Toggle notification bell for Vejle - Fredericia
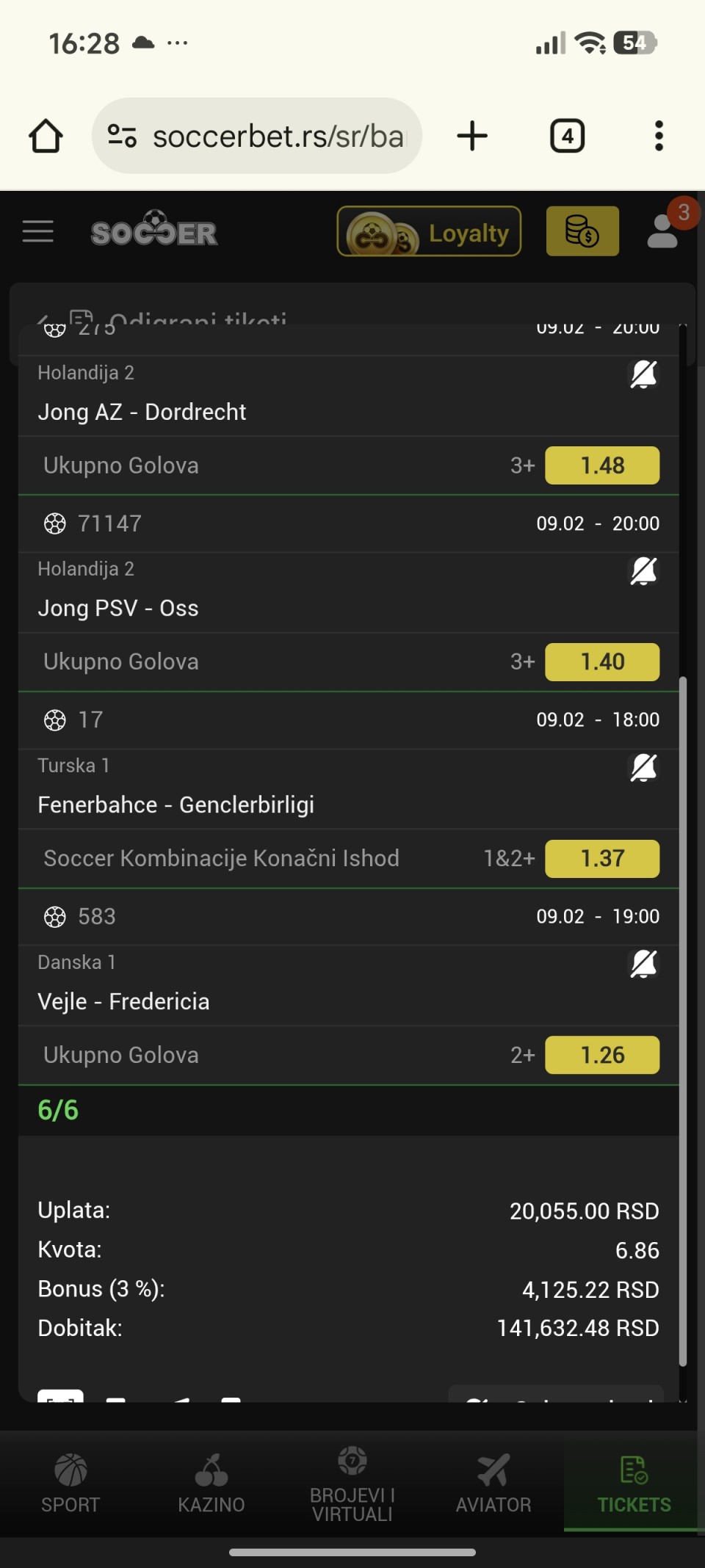Image resolution: width=705 pixels, height=1568 pixels. click(x=643, y=965)
